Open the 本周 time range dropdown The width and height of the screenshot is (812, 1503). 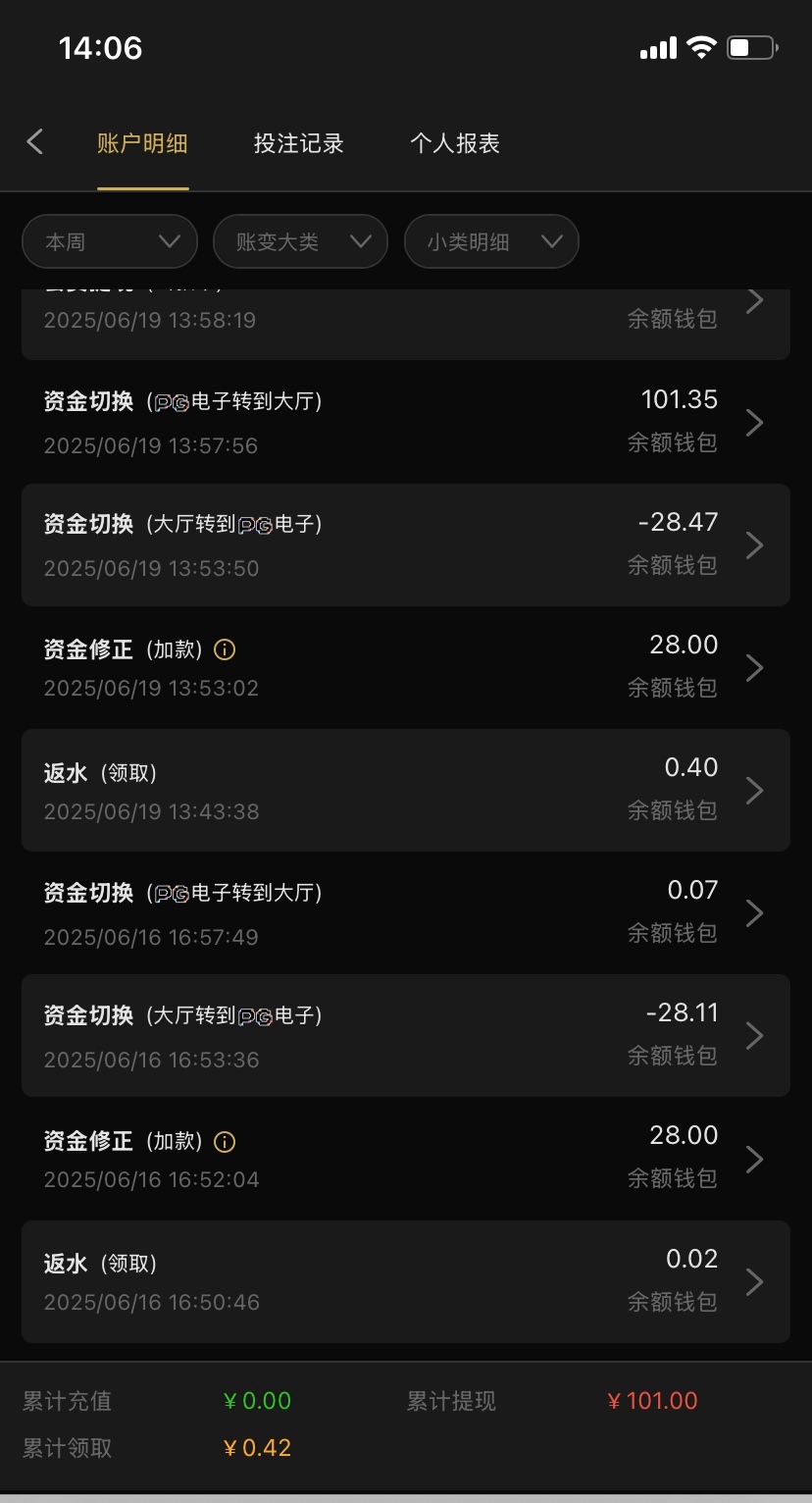[x=110, y=241]
